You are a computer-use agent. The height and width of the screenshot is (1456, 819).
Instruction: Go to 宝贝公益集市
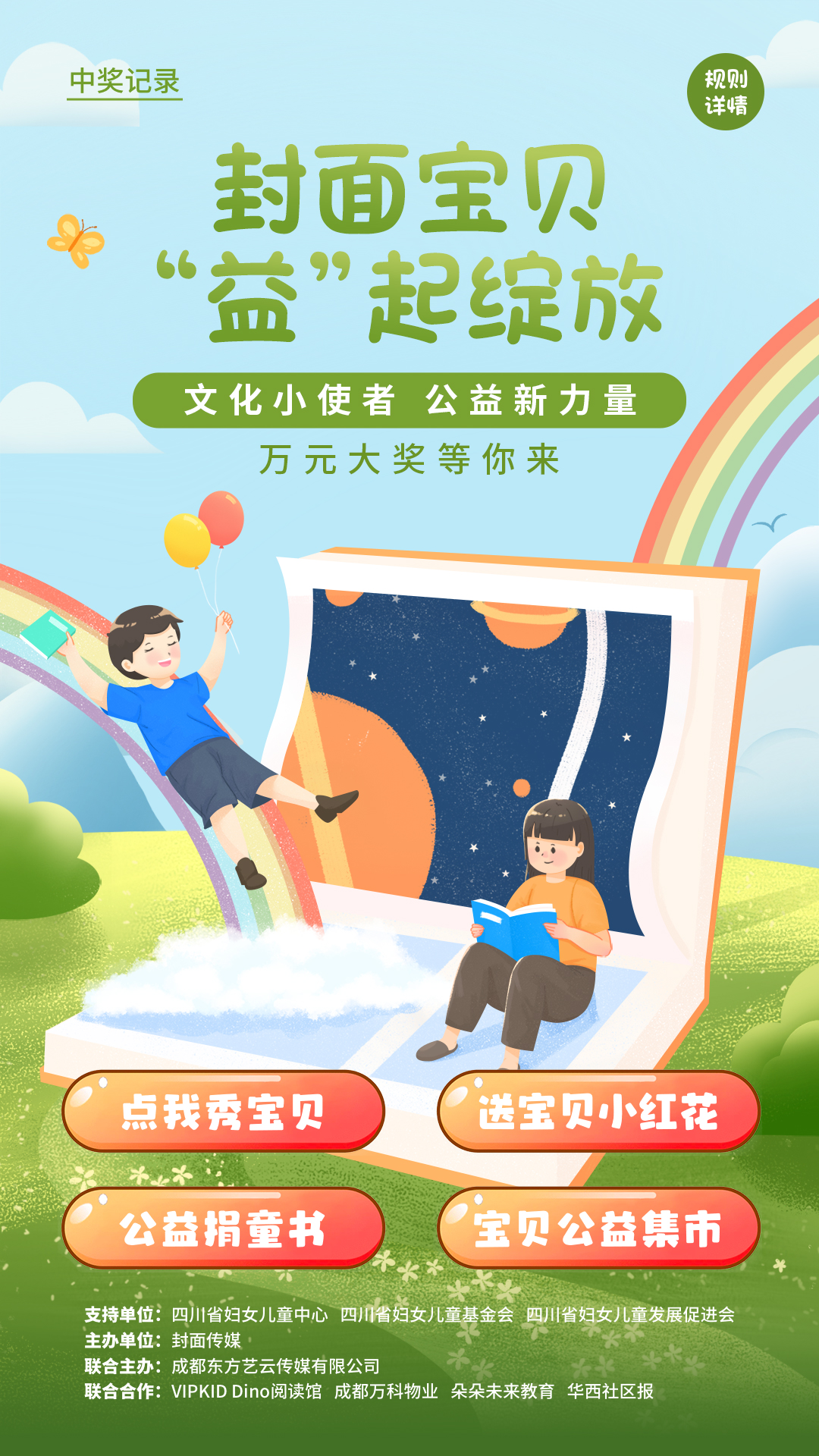pyautogui.click(x=598, y=1228)
